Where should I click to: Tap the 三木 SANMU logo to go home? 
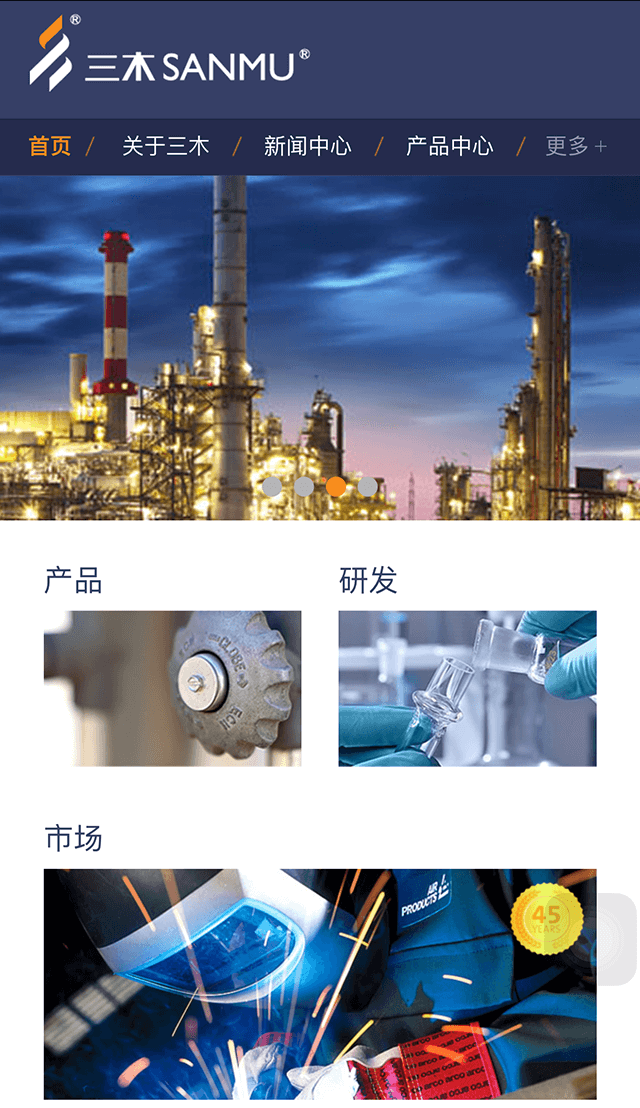click(170, 56)
